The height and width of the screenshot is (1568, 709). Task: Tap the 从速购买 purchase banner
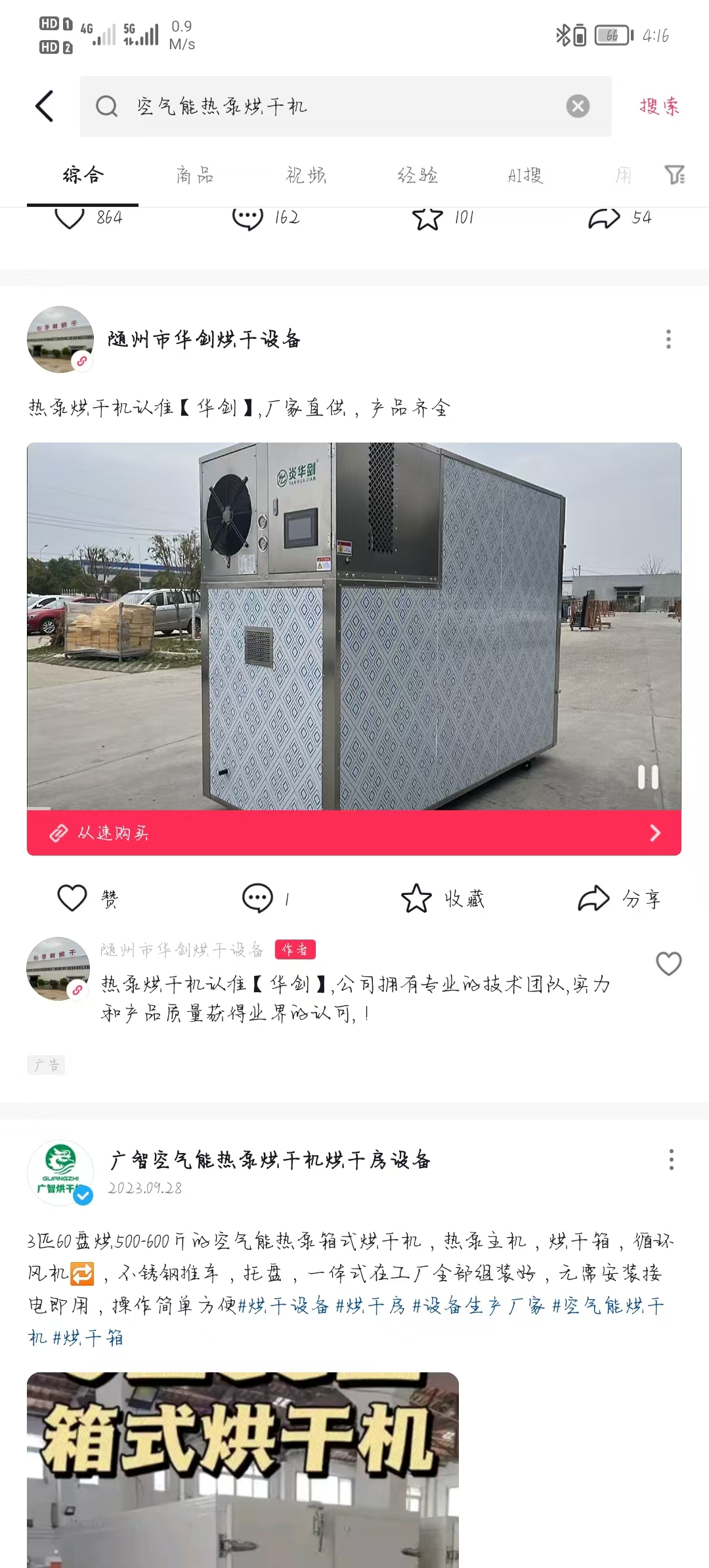[x=354, y=833]
